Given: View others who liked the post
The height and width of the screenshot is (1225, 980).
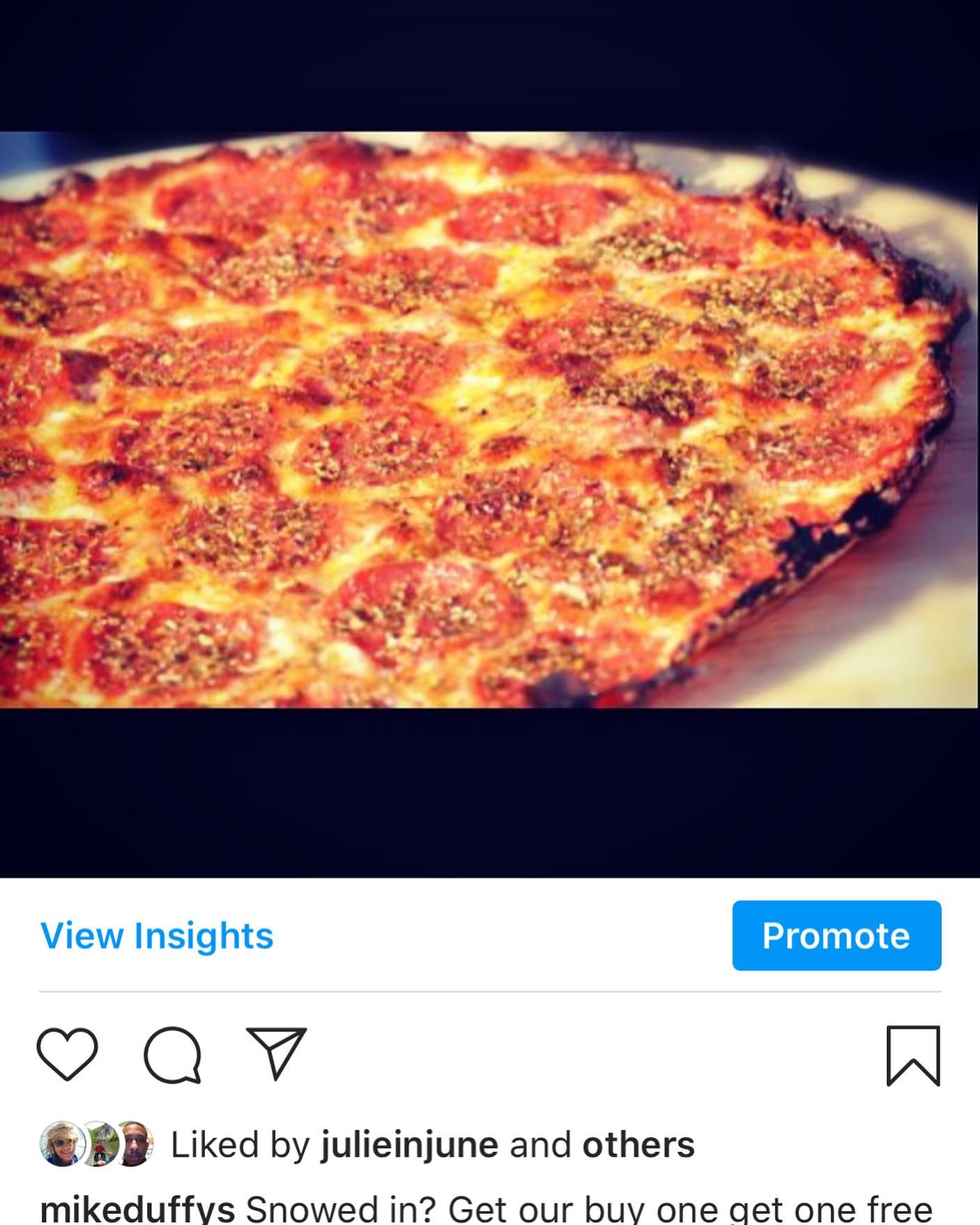Looking at the screenshot, I should pyautogui.click(x=638, y=1145).
